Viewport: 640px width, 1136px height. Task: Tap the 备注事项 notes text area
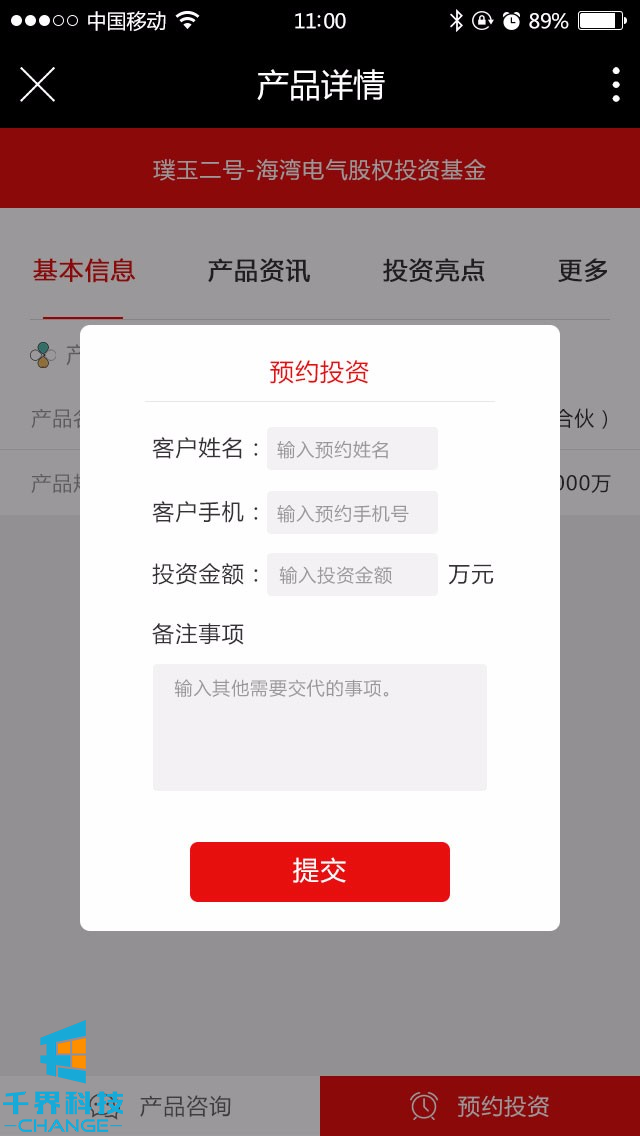(x=320, y=727)
